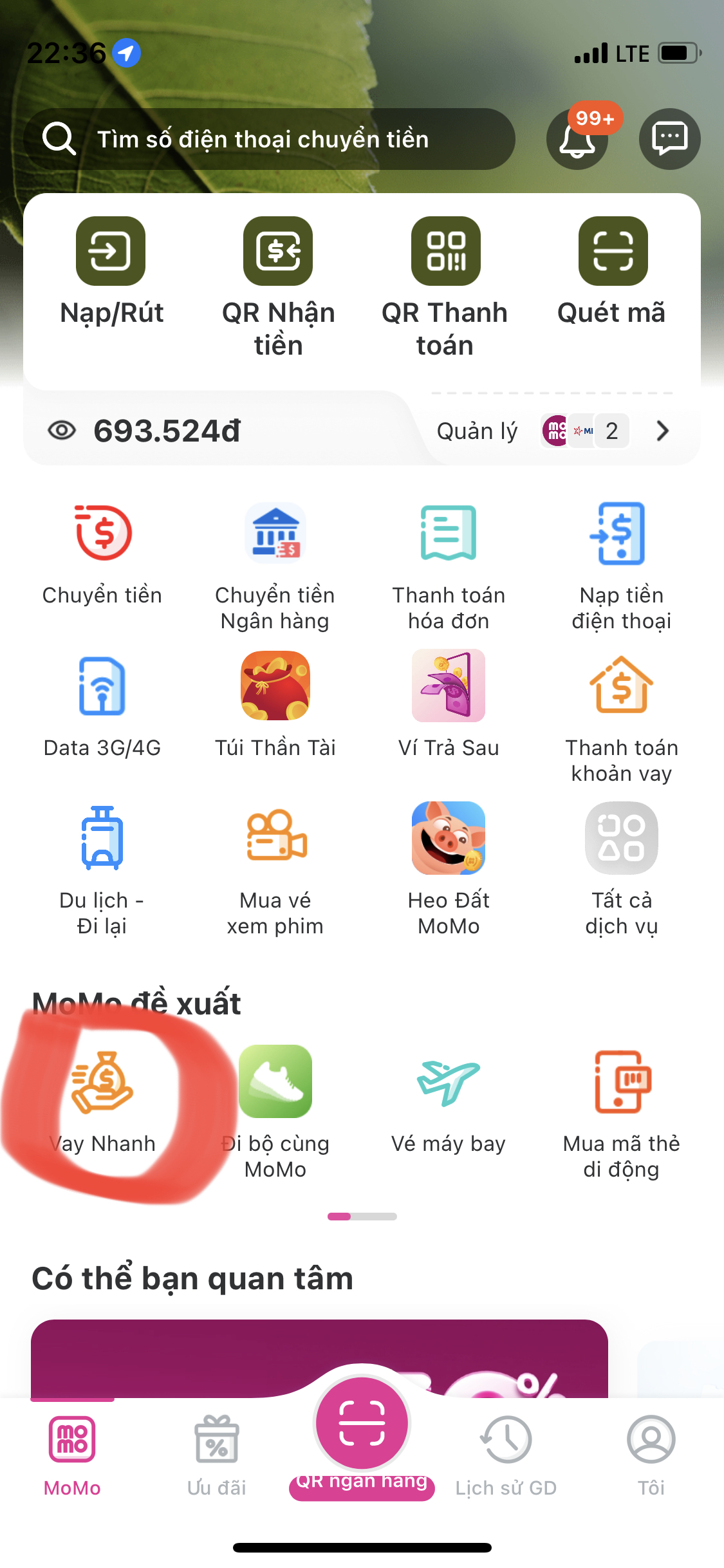Switch to the Ưu đãi tab
The width and height of the screenshot is (724, 1568).
(x=217, y=1453)
